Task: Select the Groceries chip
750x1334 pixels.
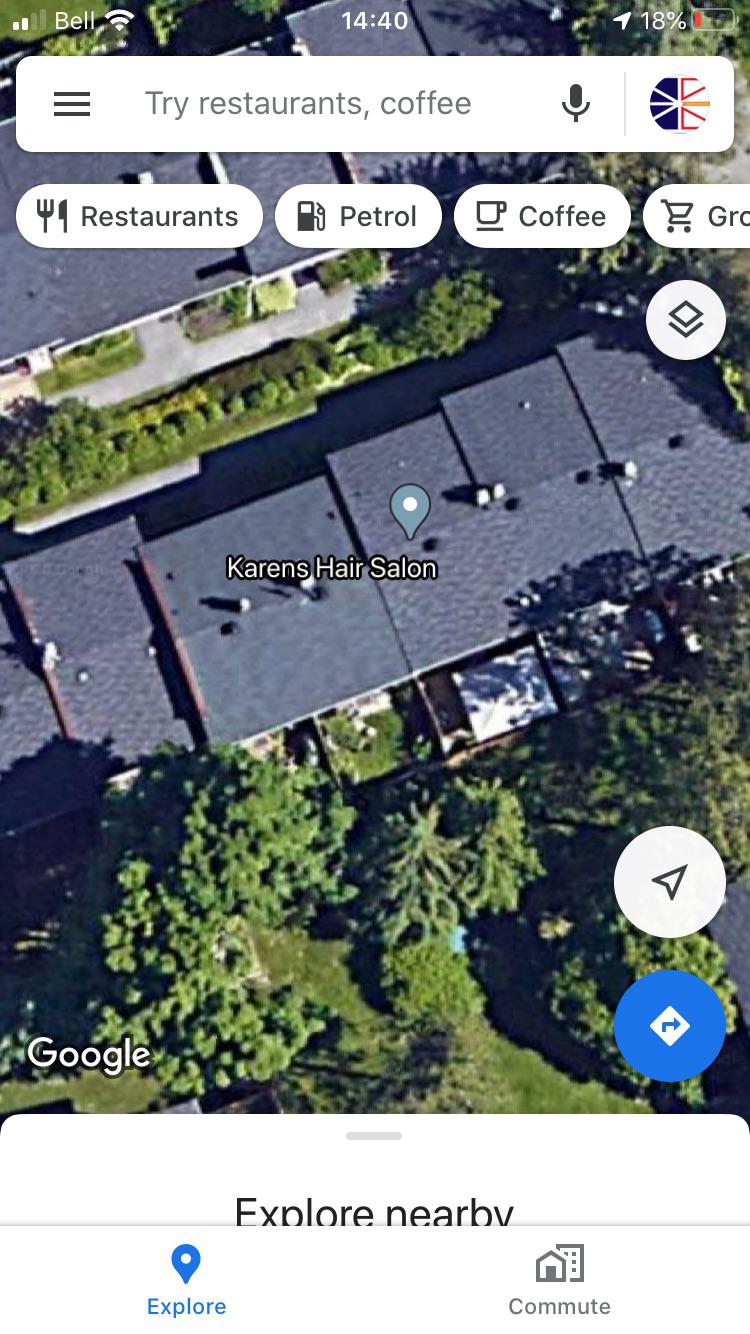Action: point(700,216)
